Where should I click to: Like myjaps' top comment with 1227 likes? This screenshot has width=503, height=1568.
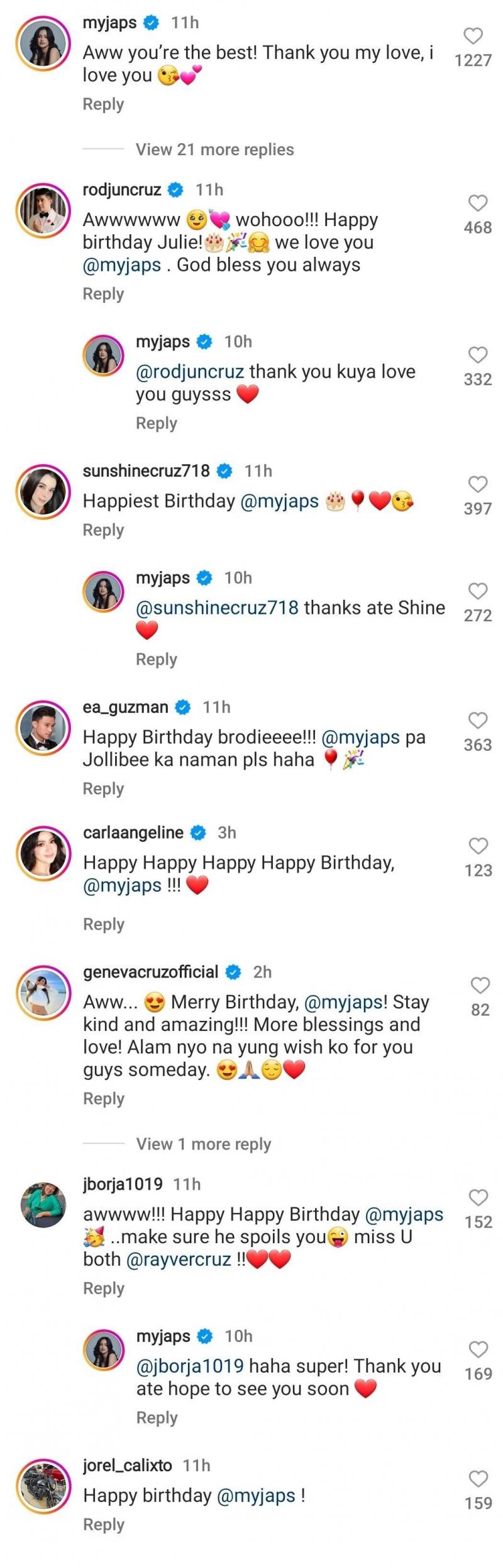pos(473,36)
